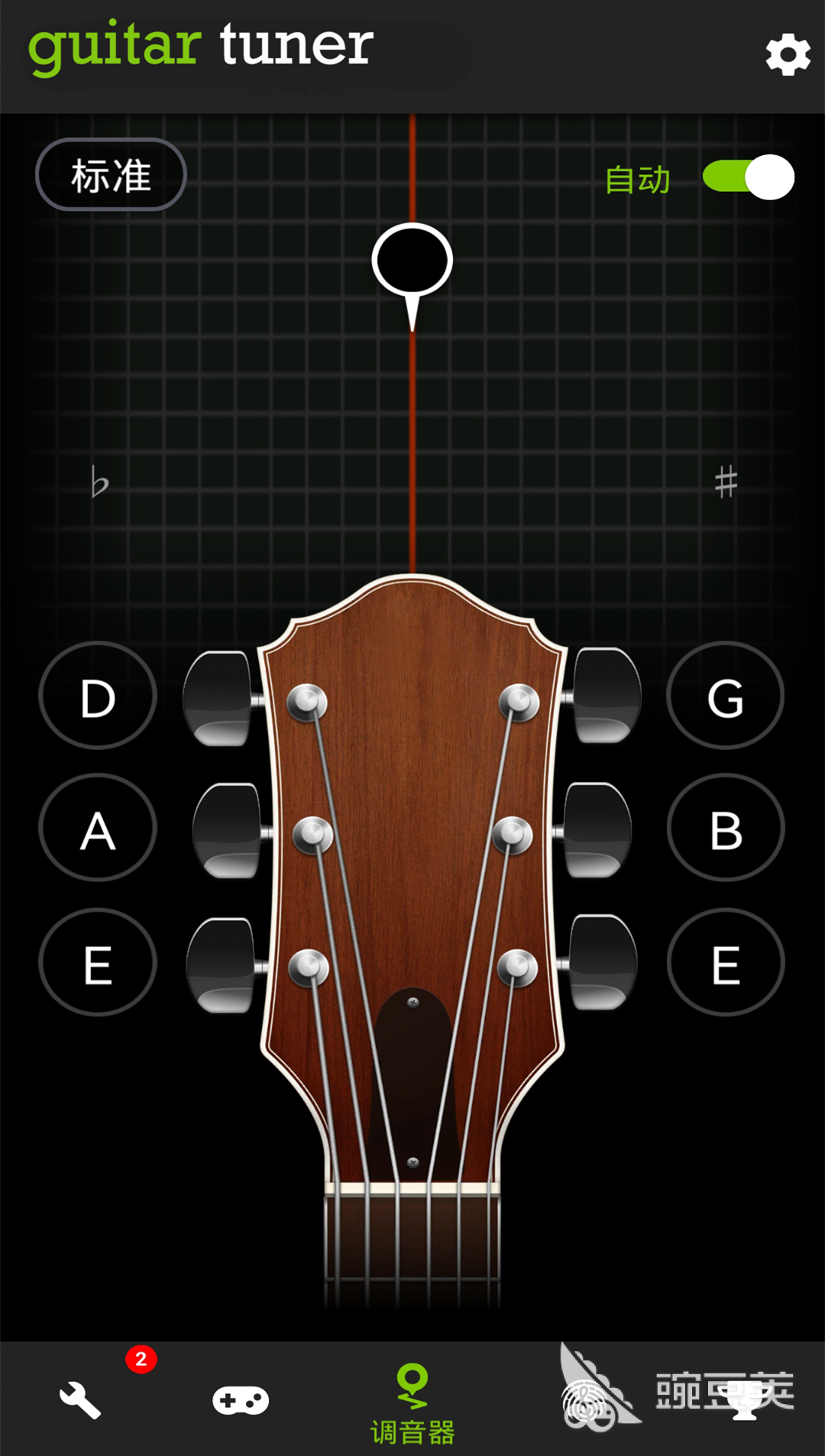825x1456 pixels.
Task: Select the G string button
Action: [725, 696]
